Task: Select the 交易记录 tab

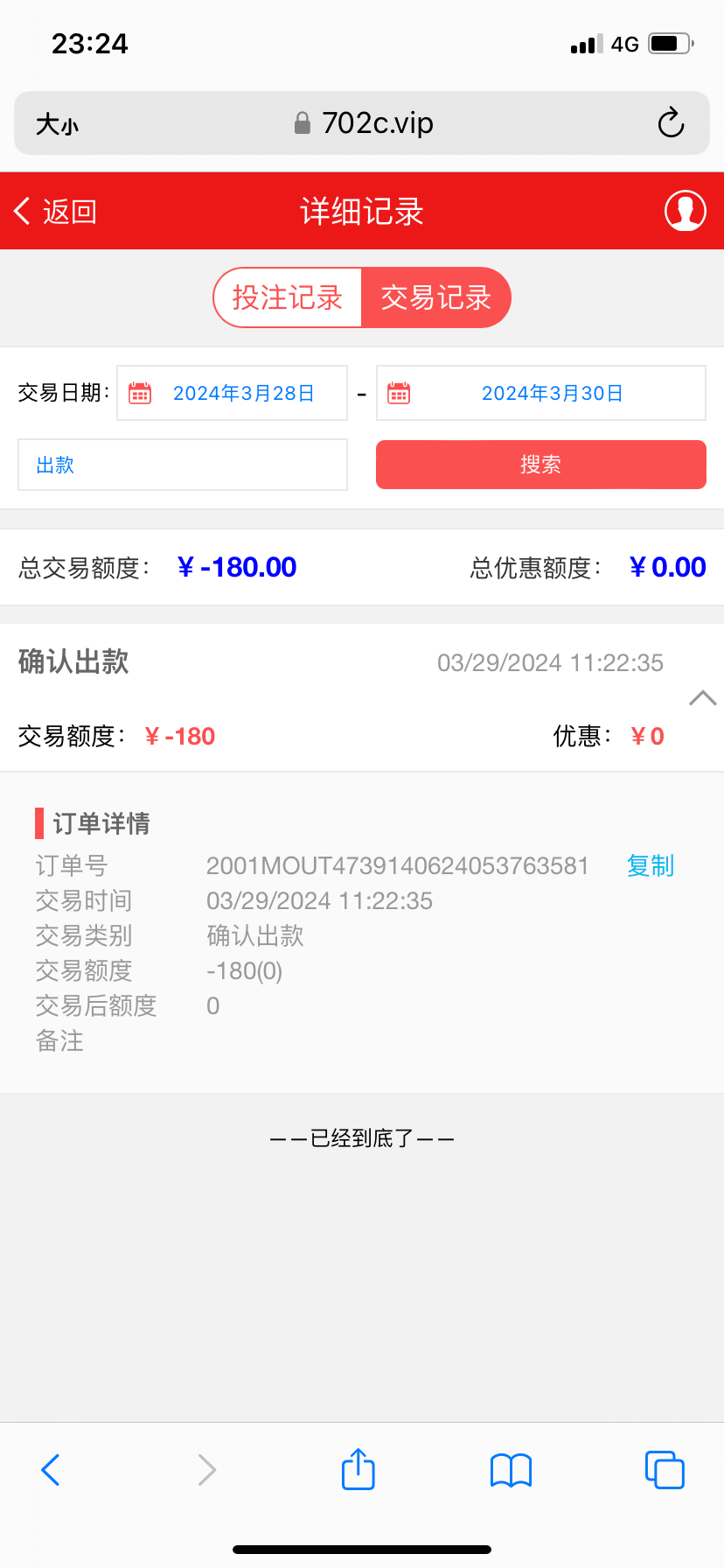Action: pyautogui.click(x=435, y=297)
